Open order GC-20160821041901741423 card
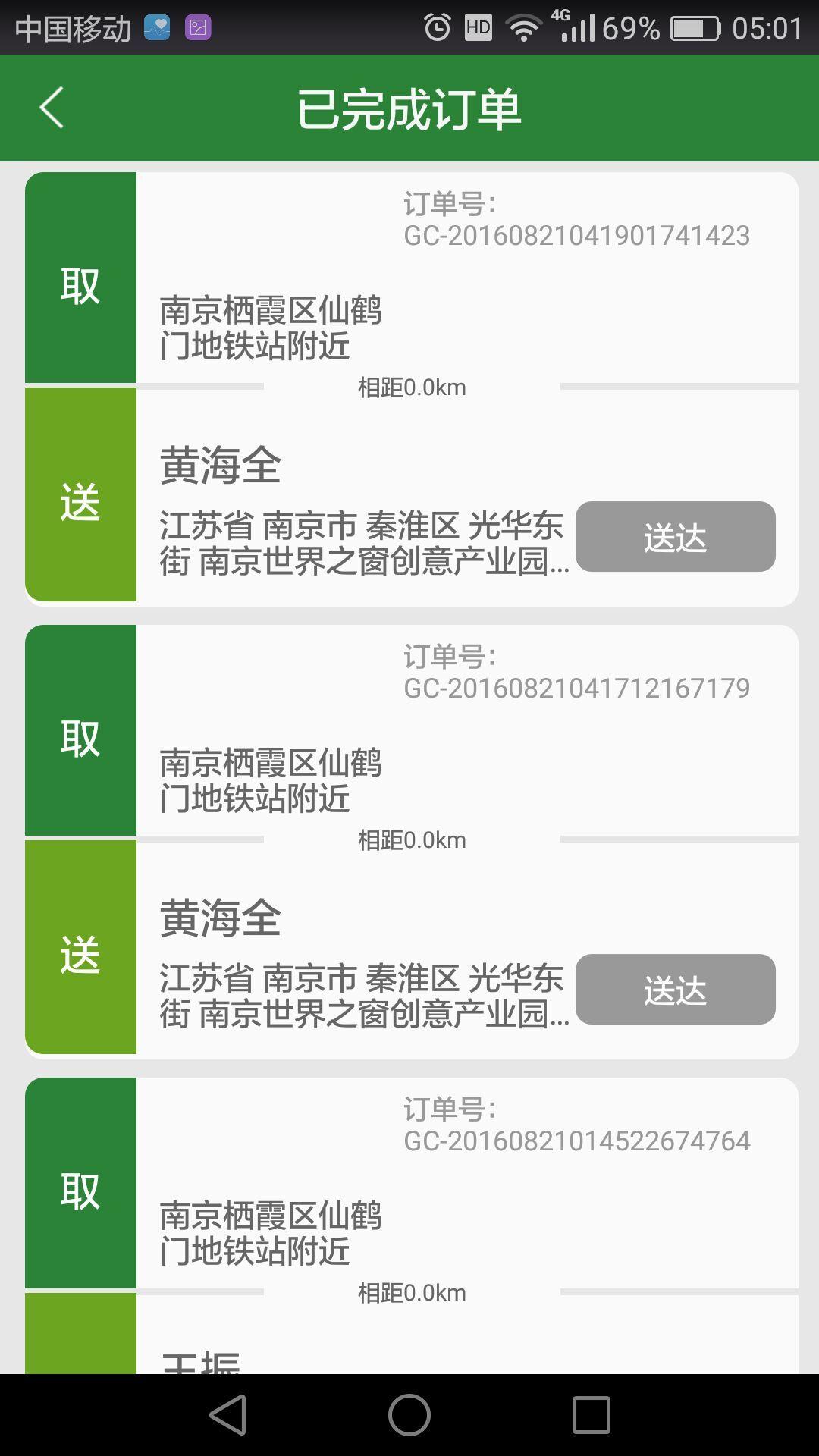819x1456 pixels. click(x=412, y=389)
